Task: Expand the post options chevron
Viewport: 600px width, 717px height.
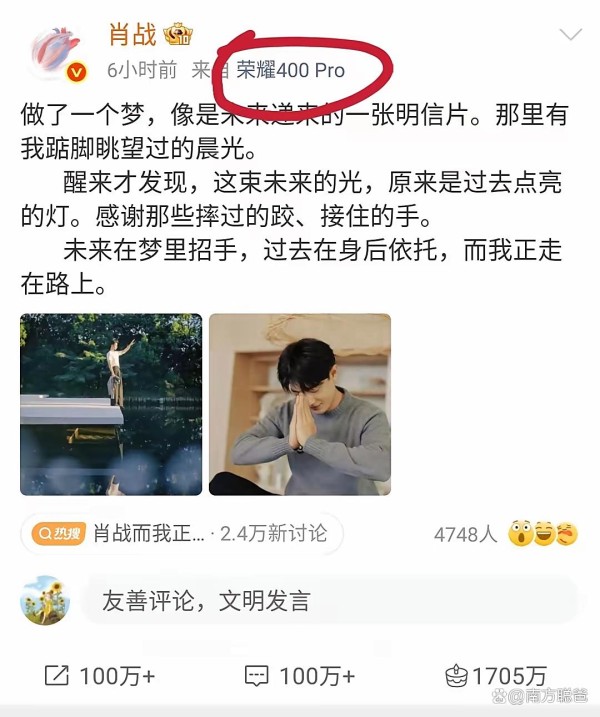Action: click(x=570, y=37)
